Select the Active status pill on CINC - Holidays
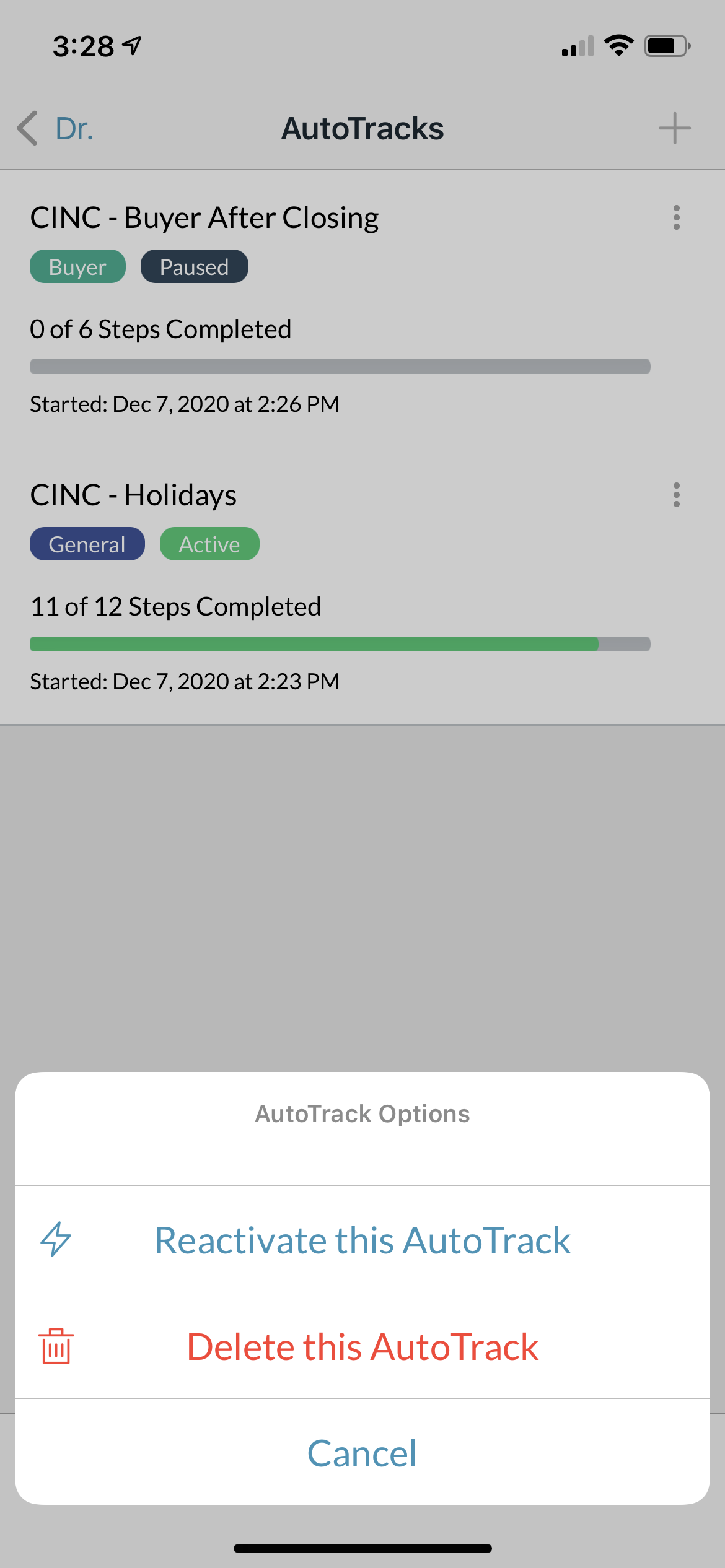 [x=209, y=544]
